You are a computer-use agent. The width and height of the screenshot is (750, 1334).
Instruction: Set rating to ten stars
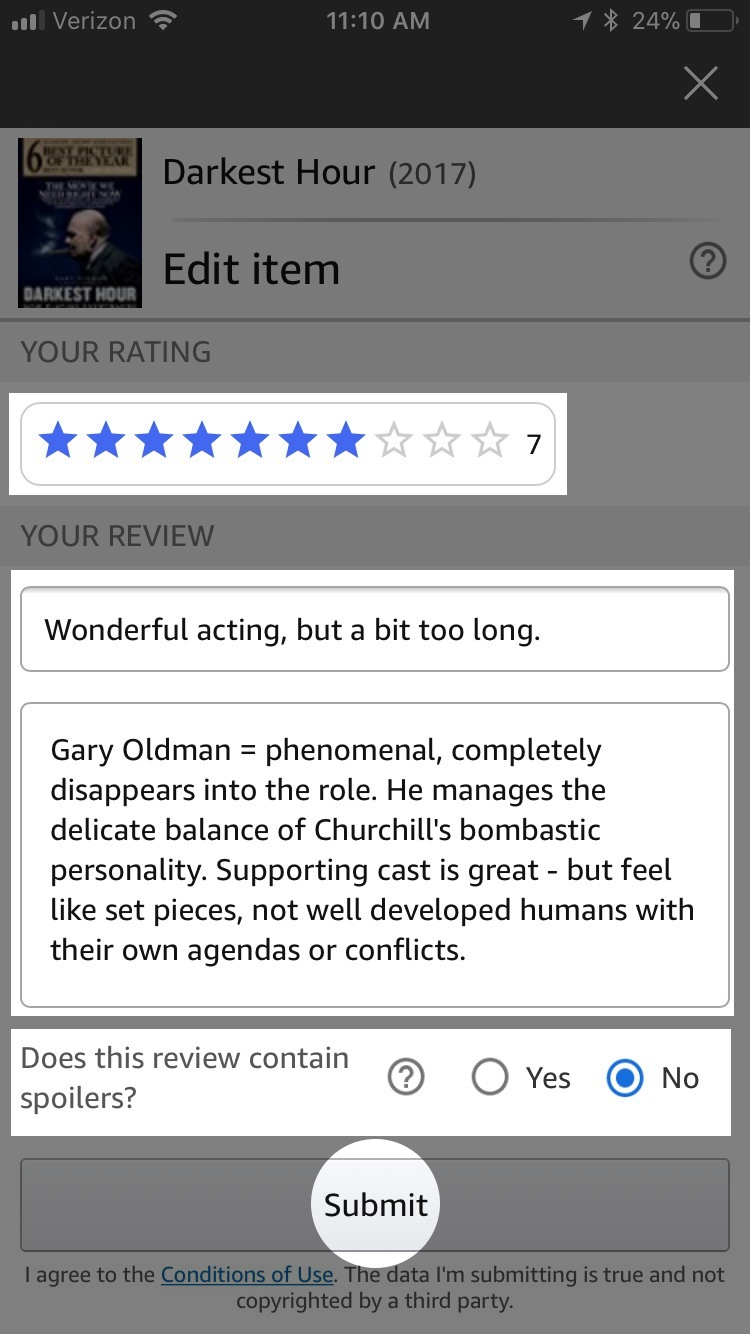[490, 441]
